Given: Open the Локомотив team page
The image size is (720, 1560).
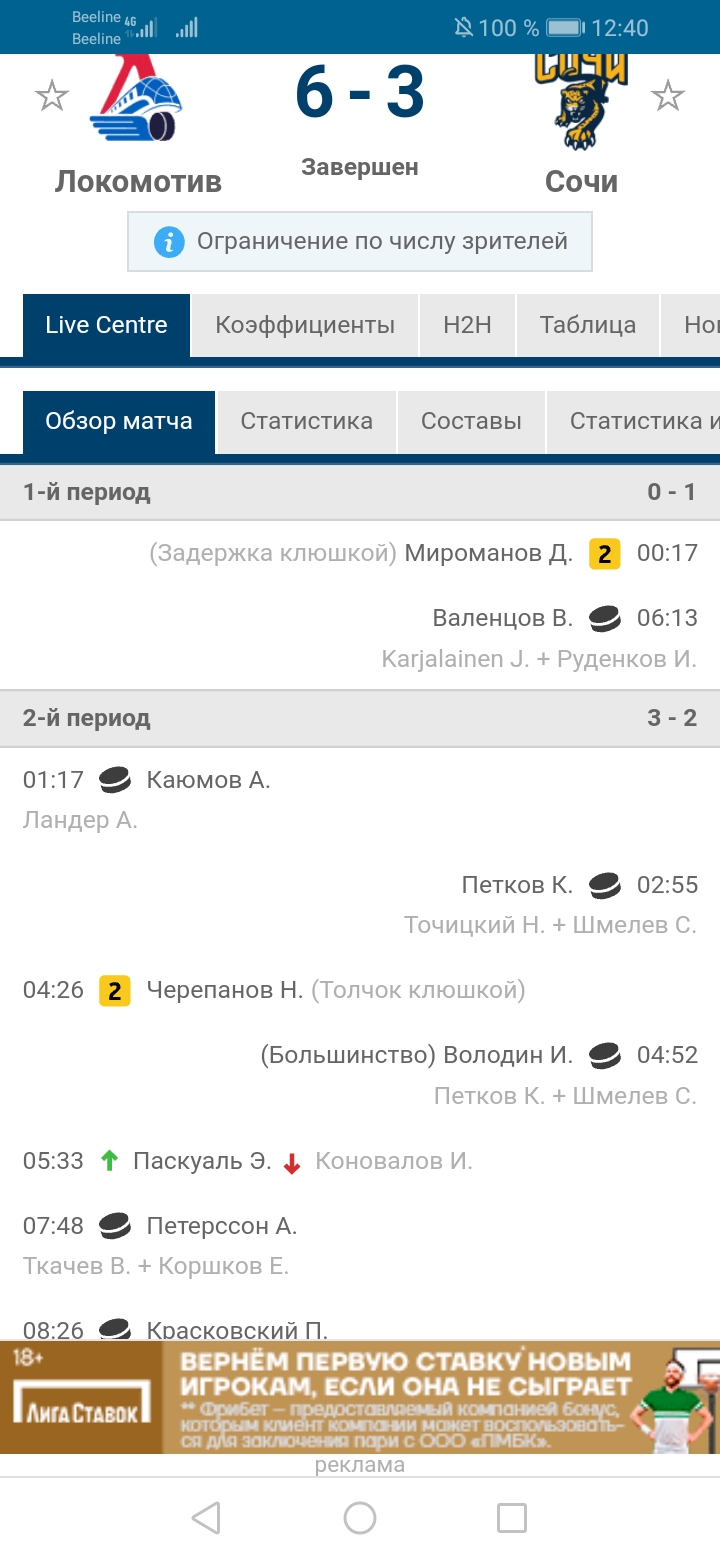Looking at the screenshot, I should click(138, 125).
